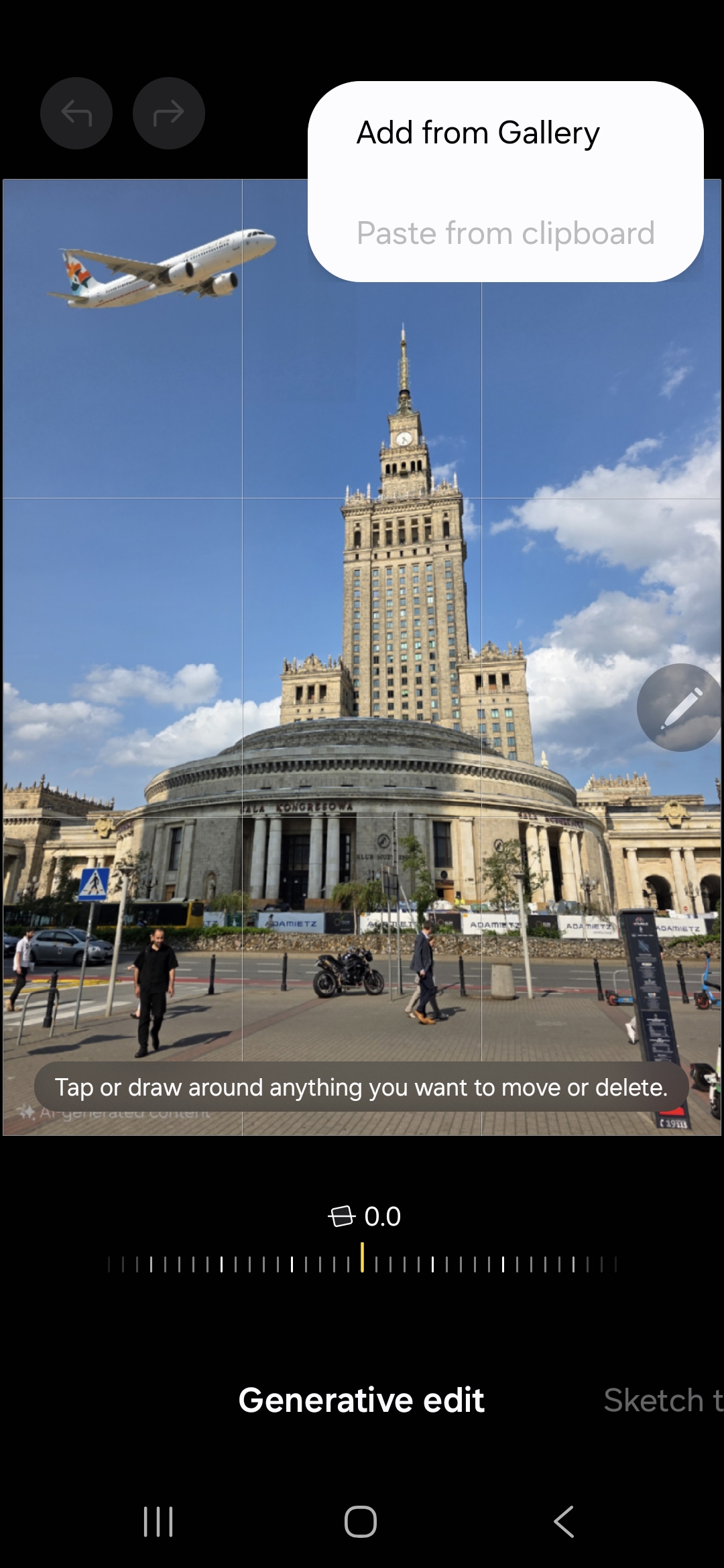Switch to the Sketch mode tab
This screenshot has height=1568, width=724.
662,1400
